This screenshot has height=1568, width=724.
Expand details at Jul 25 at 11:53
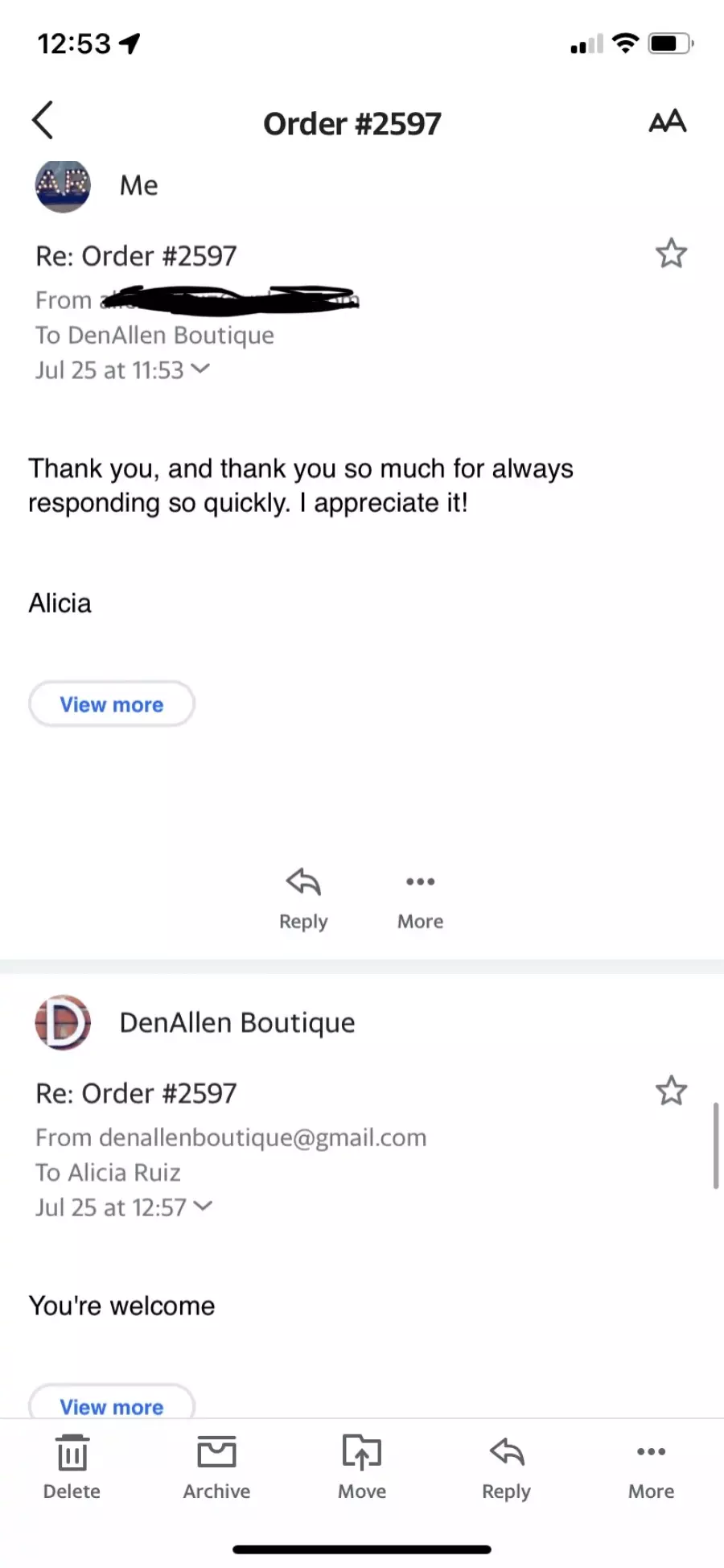122,370
